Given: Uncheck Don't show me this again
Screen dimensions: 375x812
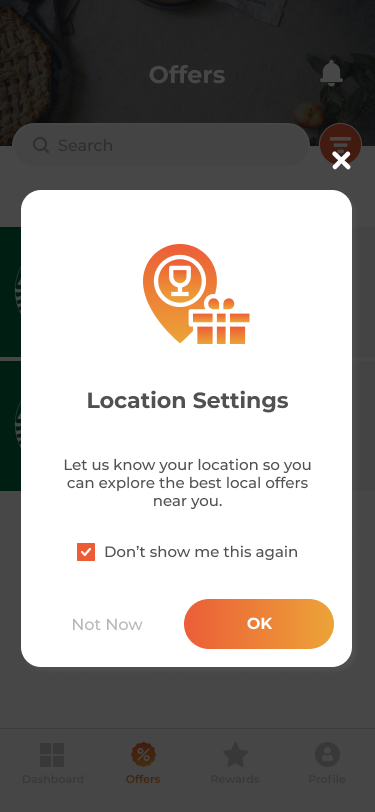Looking at the screenshot, I should point(86,552).
